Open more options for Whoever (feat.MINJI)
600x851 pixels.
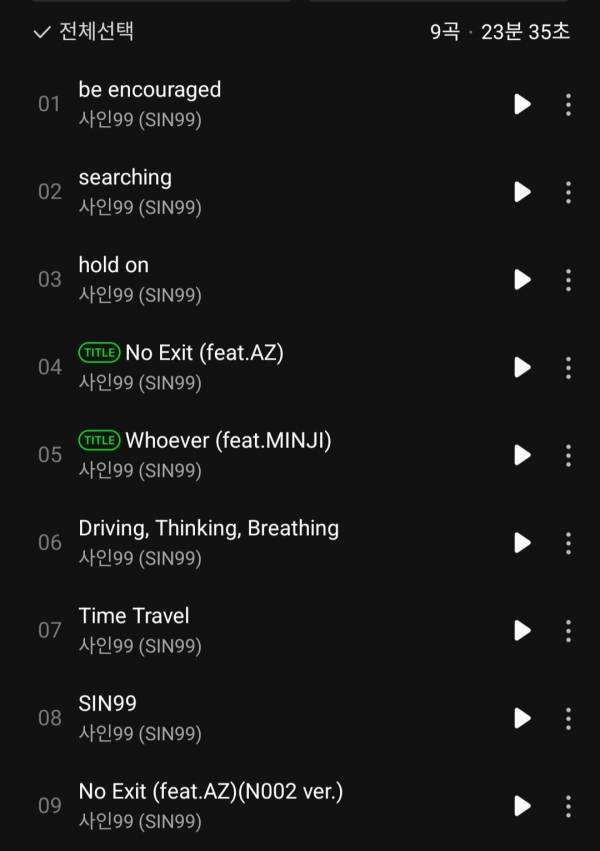tap(568, 455)
